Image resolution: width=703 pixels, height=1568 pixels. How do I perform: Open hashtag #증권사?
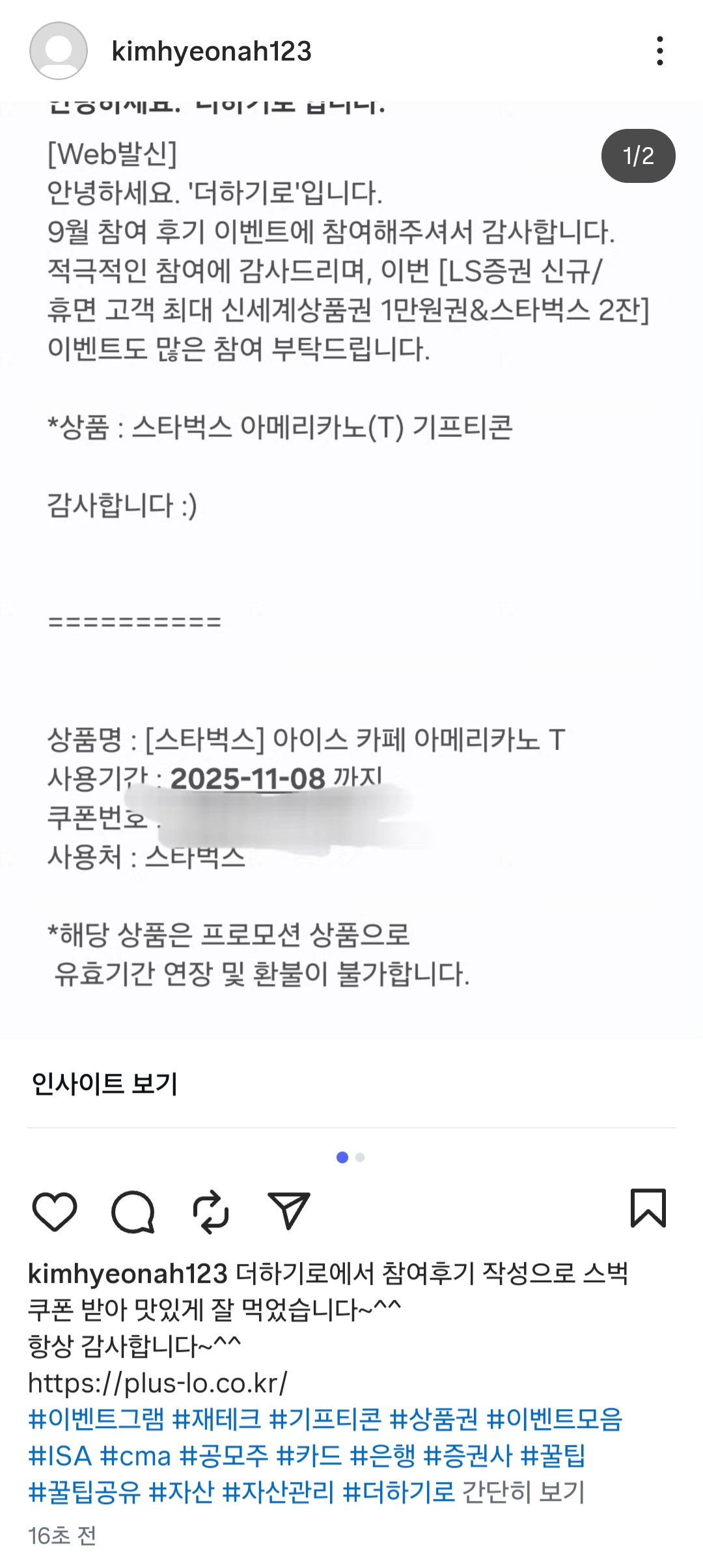pos(468,1455)
